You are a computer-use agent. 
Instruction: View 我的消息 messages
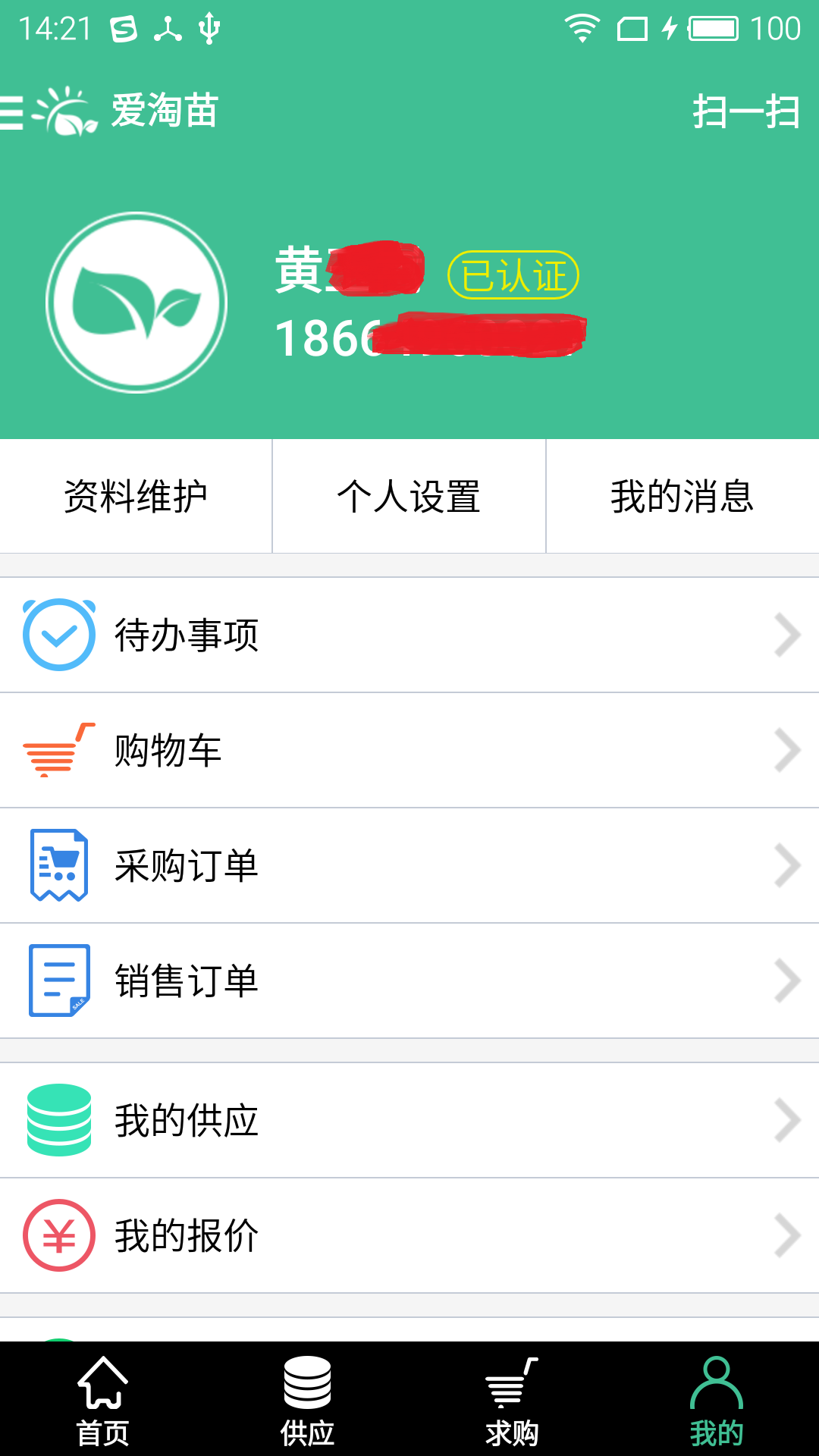click(682, 497)
